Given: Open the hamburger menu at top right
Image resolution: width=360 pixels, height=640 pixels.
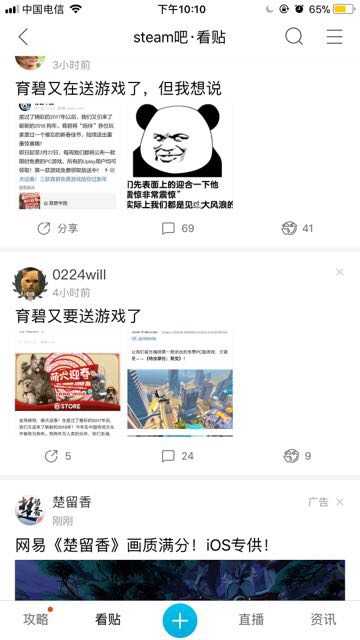Looking at the screenshot, I should click(334, 37).
